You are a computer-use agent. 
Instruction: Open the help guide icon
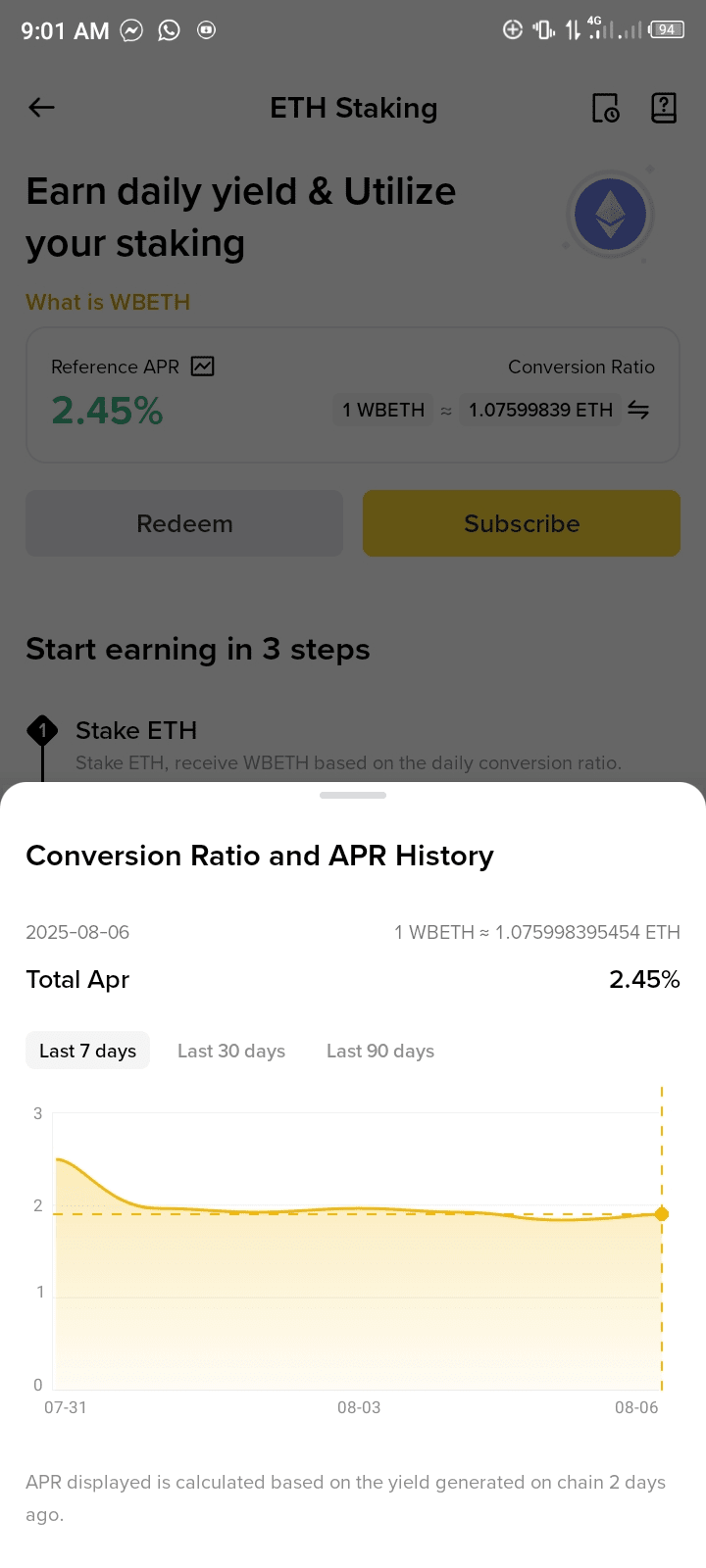[x=664, y=108]
